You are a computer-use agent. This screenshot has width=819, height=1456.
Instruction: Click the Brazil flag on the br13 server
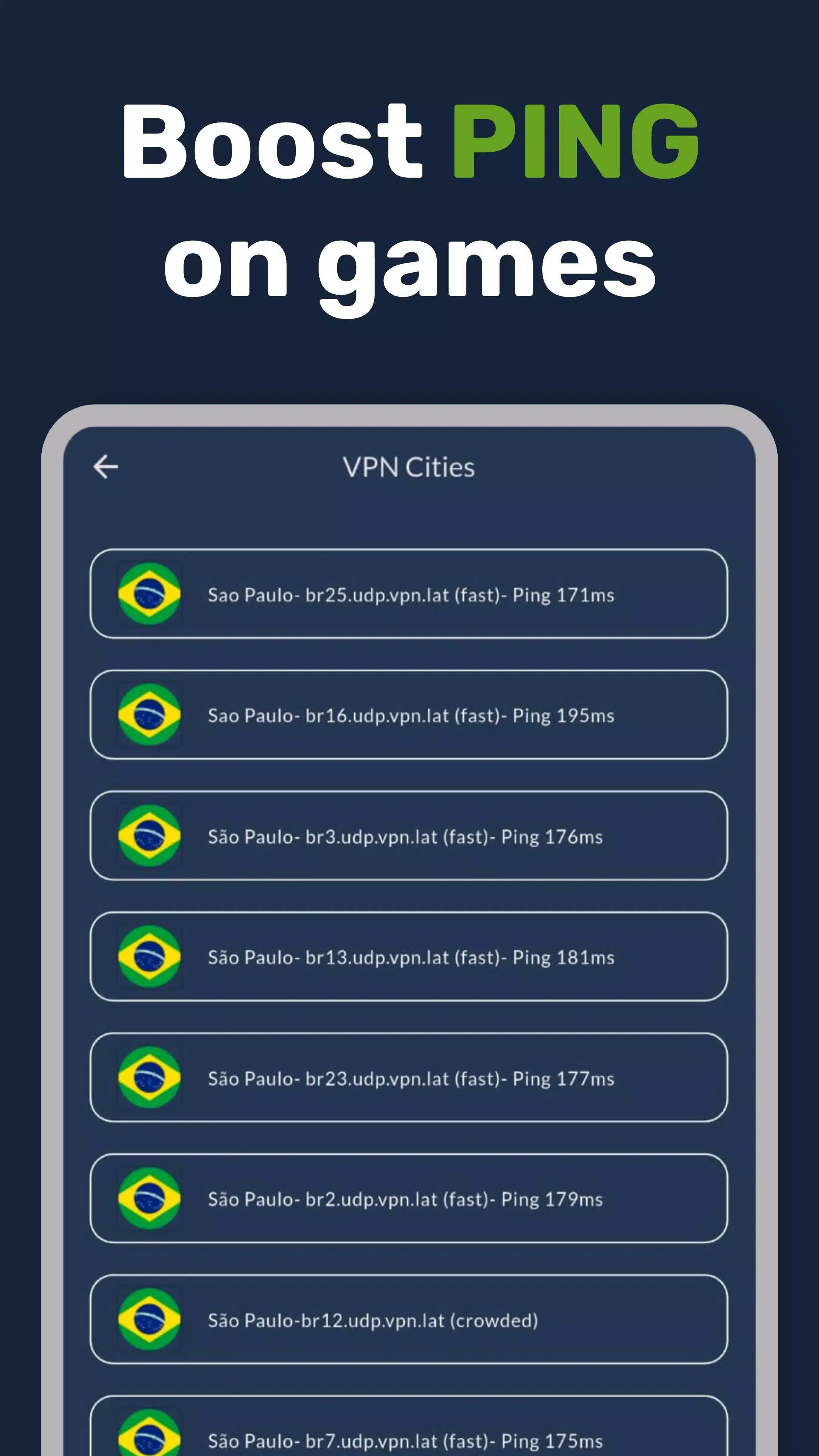tap(150, 957)
